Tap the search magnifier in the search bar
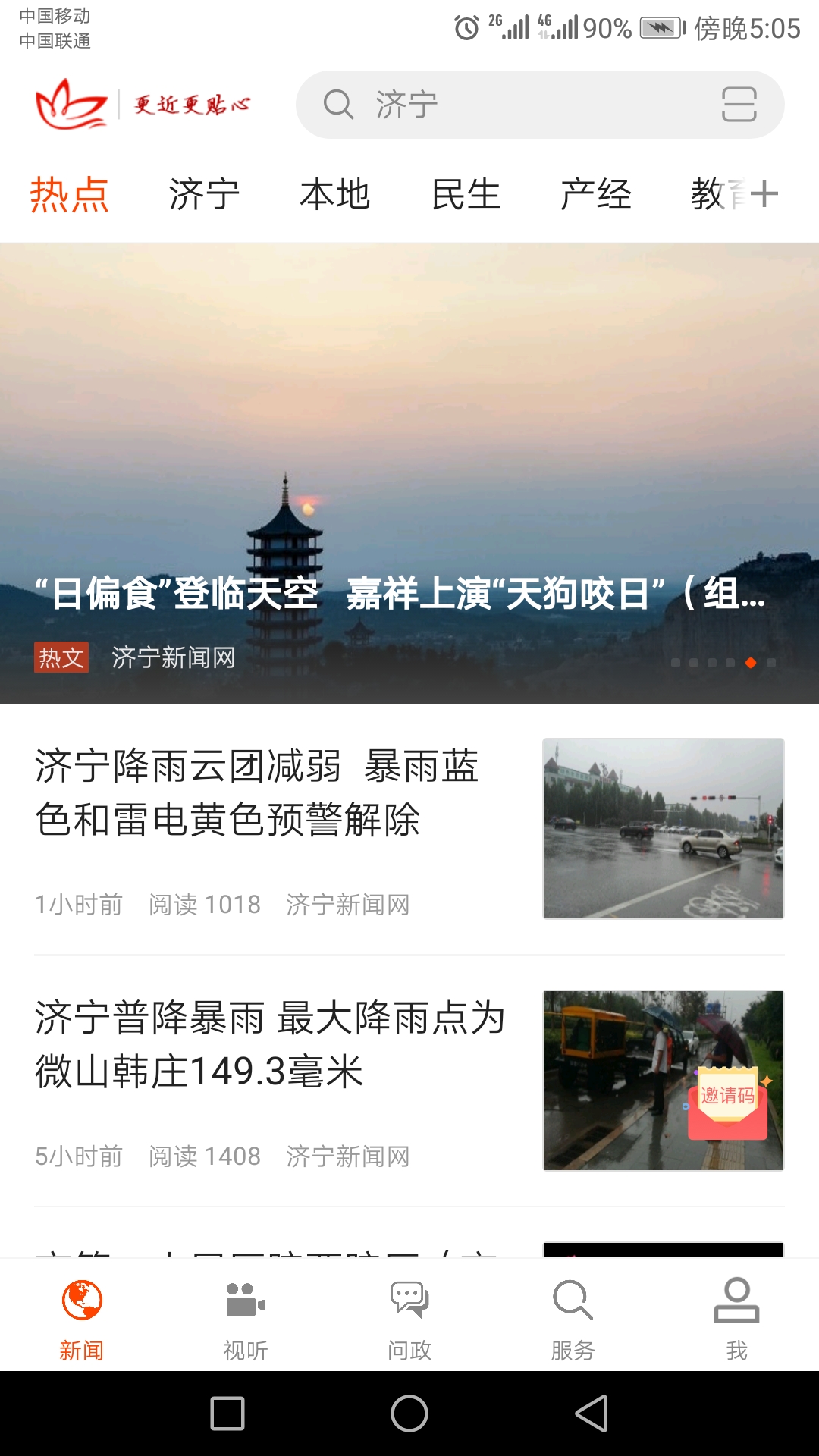The width and height of the screenshot is (819, 1456). click(339, 105)
